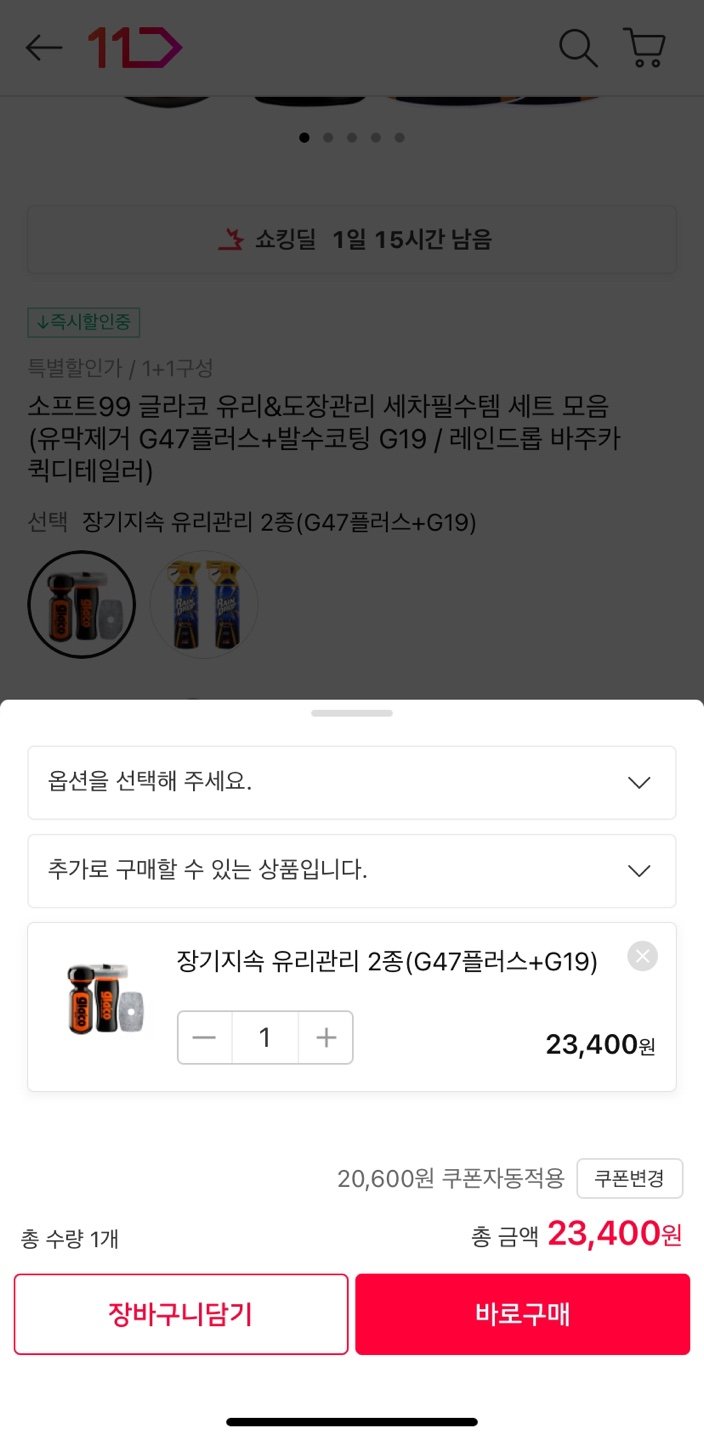Buy now with 바로구매
Screen dimensions: 704x1440
[x=522, y=1314]
